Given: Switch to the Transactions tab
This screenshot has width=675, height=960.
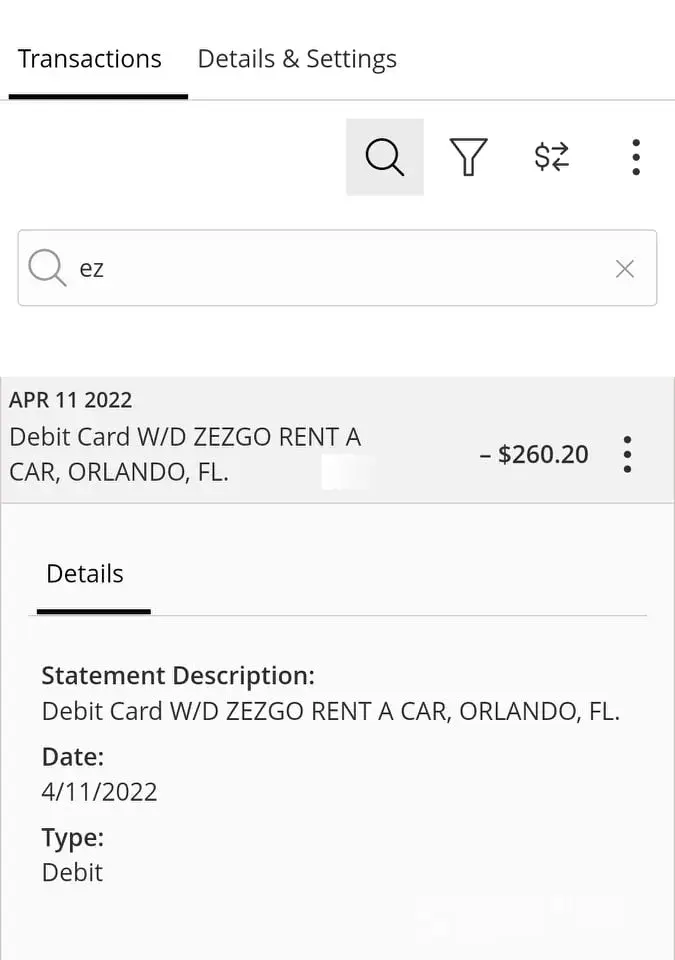Looking at the screenshot, I should coord(90,60).
